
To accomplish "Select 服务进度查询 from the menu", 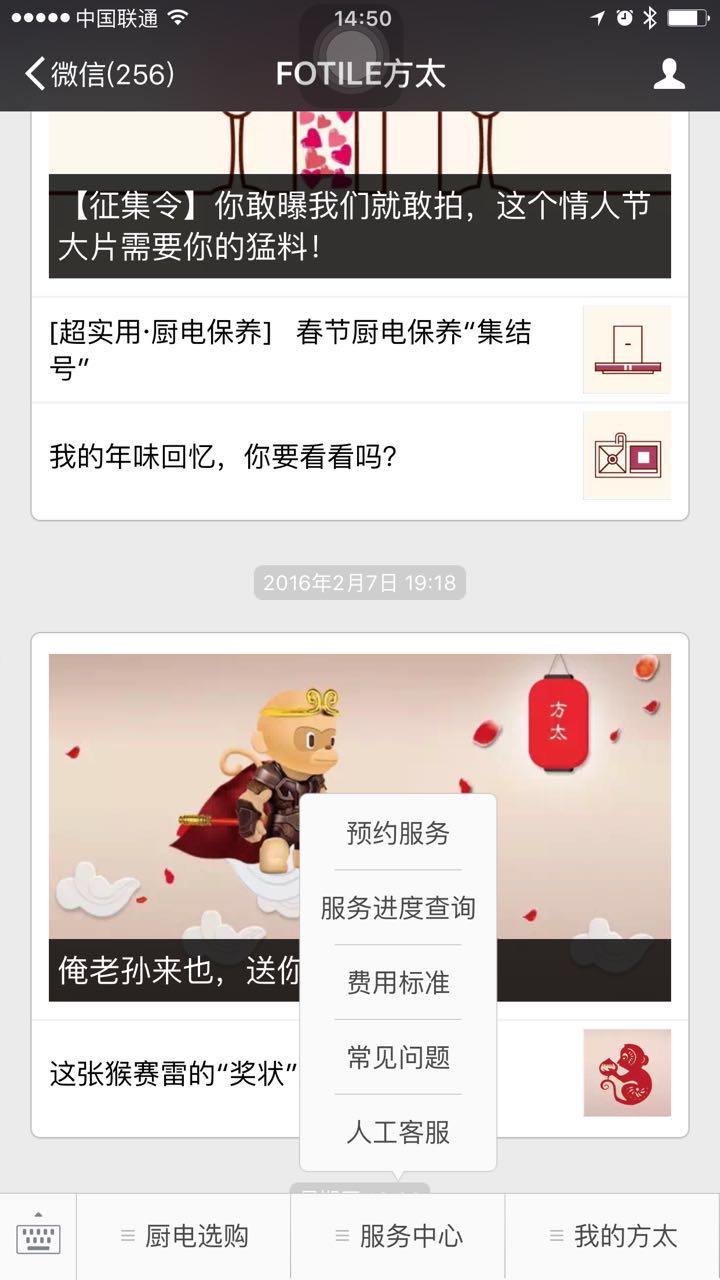I will (398, 908).
